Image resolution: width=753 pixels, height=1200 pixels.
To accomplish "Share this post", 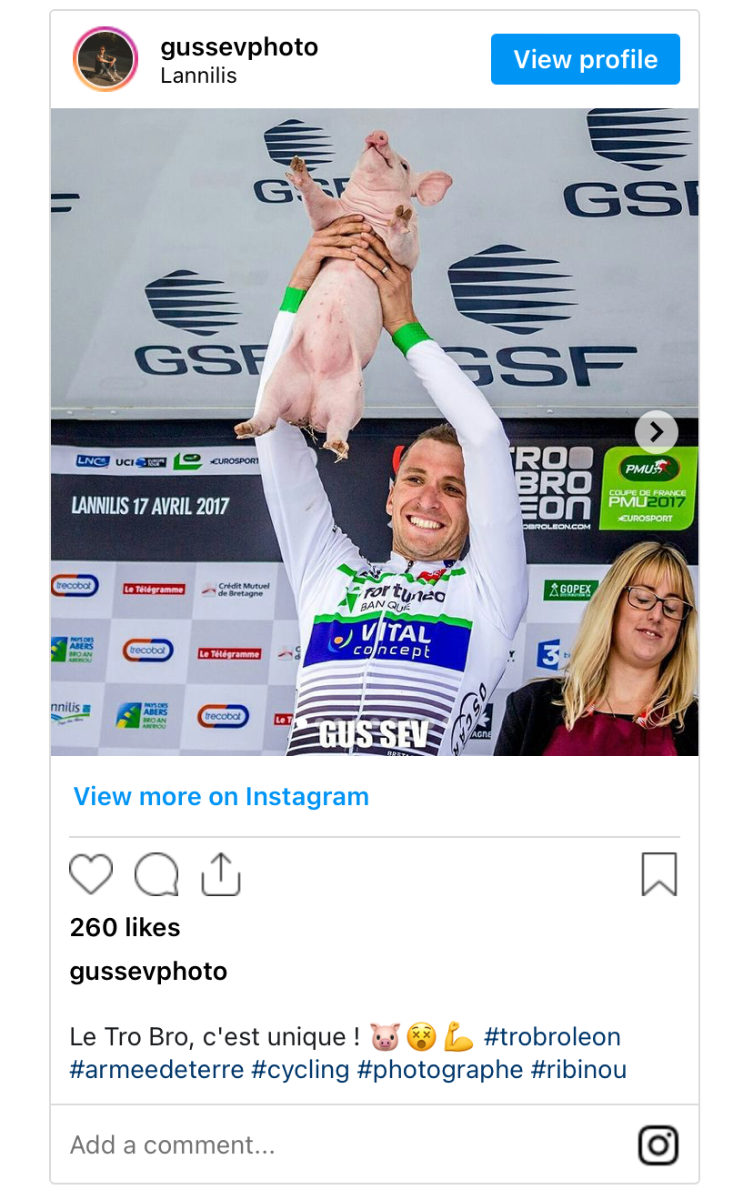I will pos(221,874).
